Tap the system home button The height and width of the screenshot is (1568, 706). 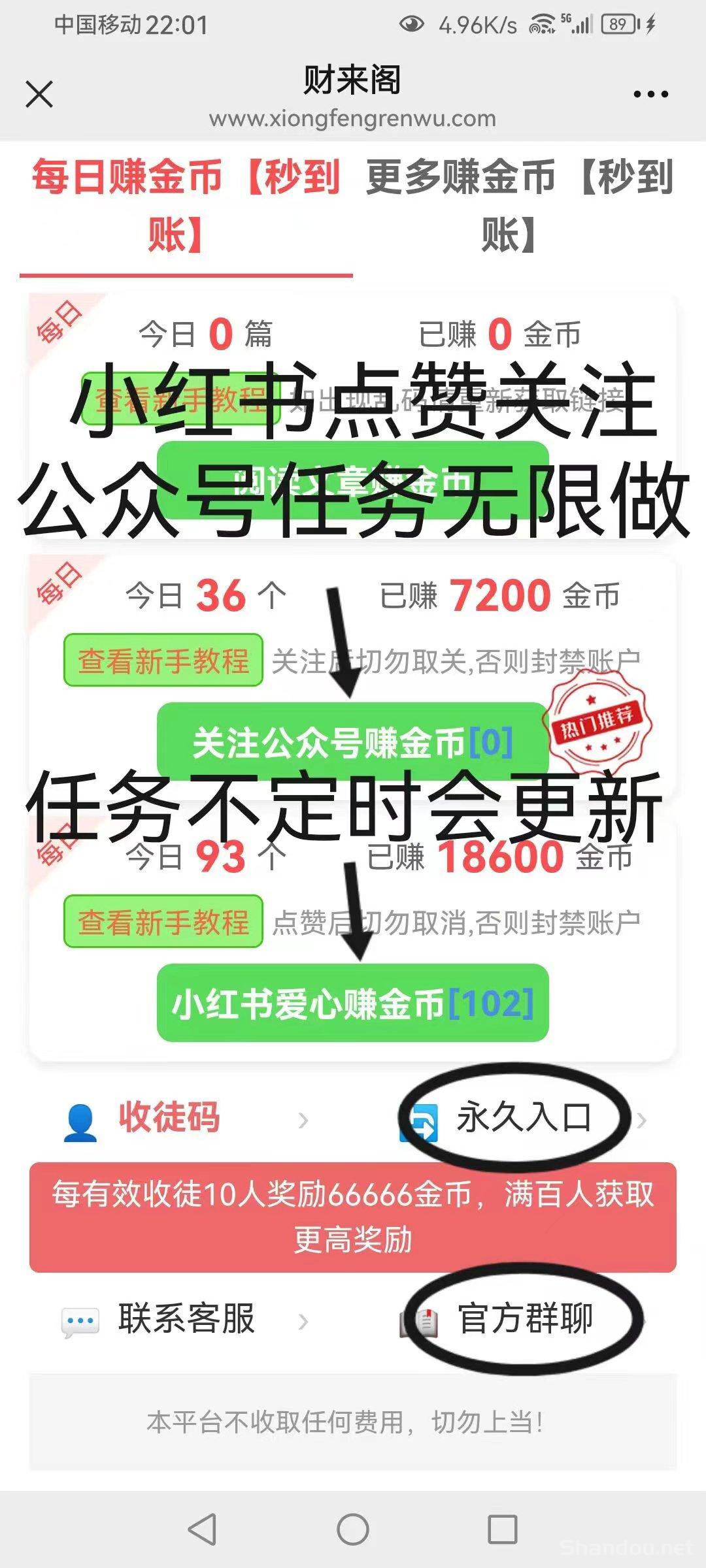coord(353,1529)
